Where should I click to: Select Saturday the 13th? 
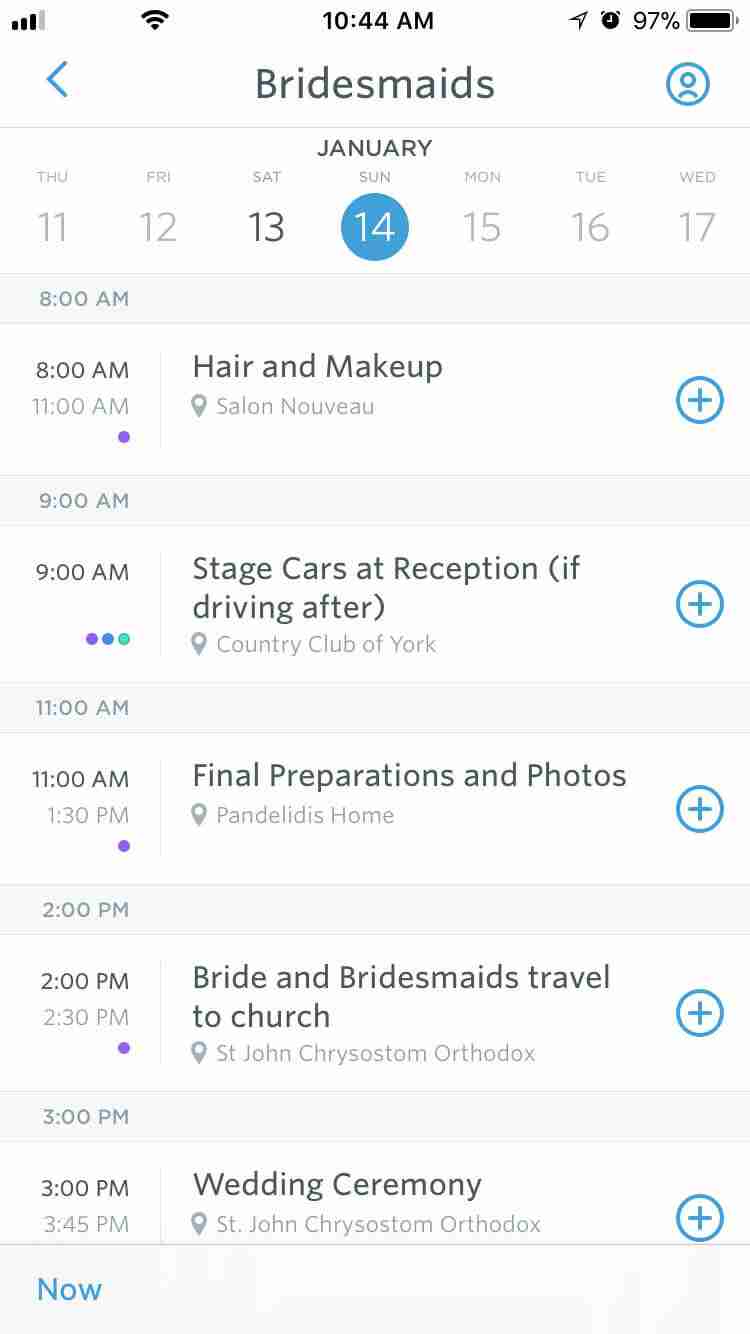tap(266, 226)
